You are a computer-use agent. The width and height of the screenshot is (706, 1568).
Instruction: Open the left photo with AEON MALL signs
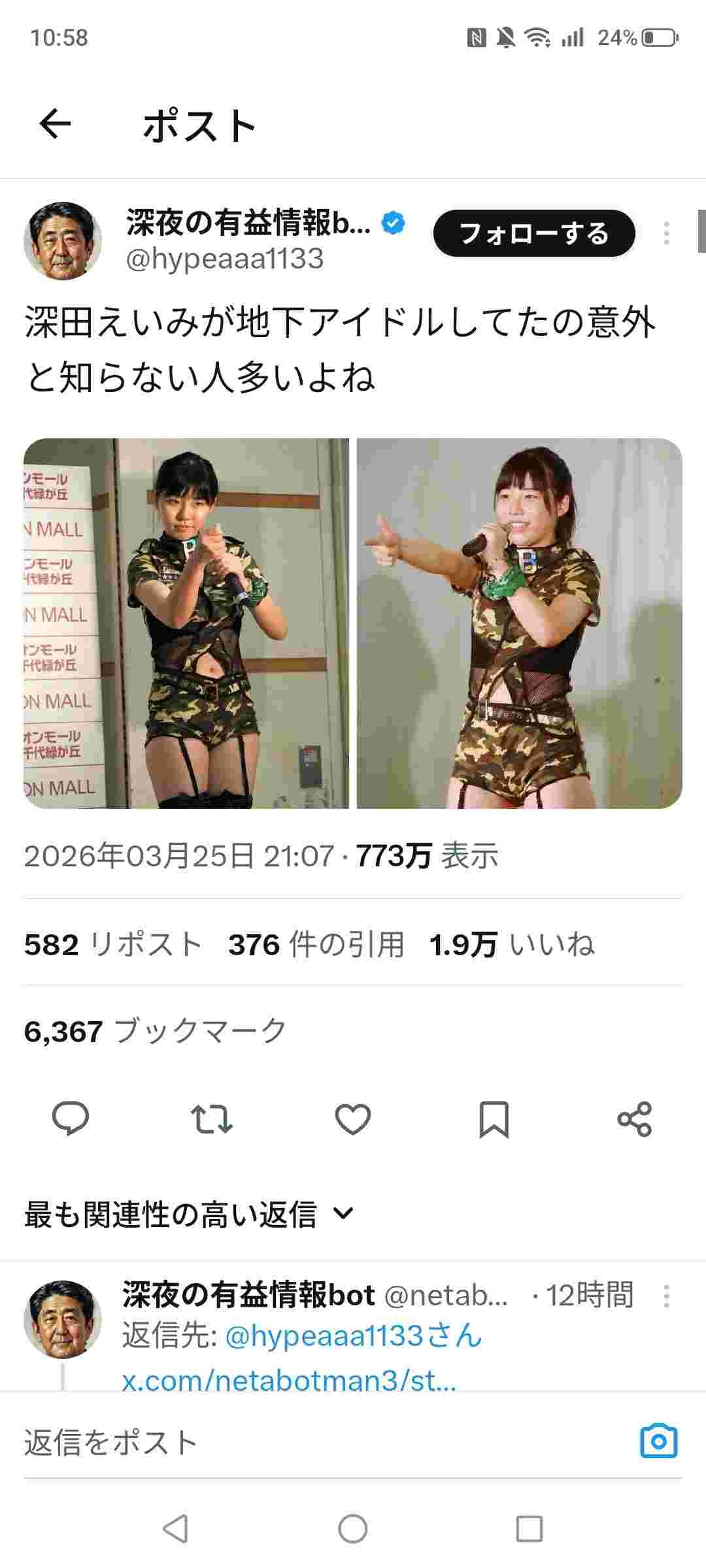point(186,623)
